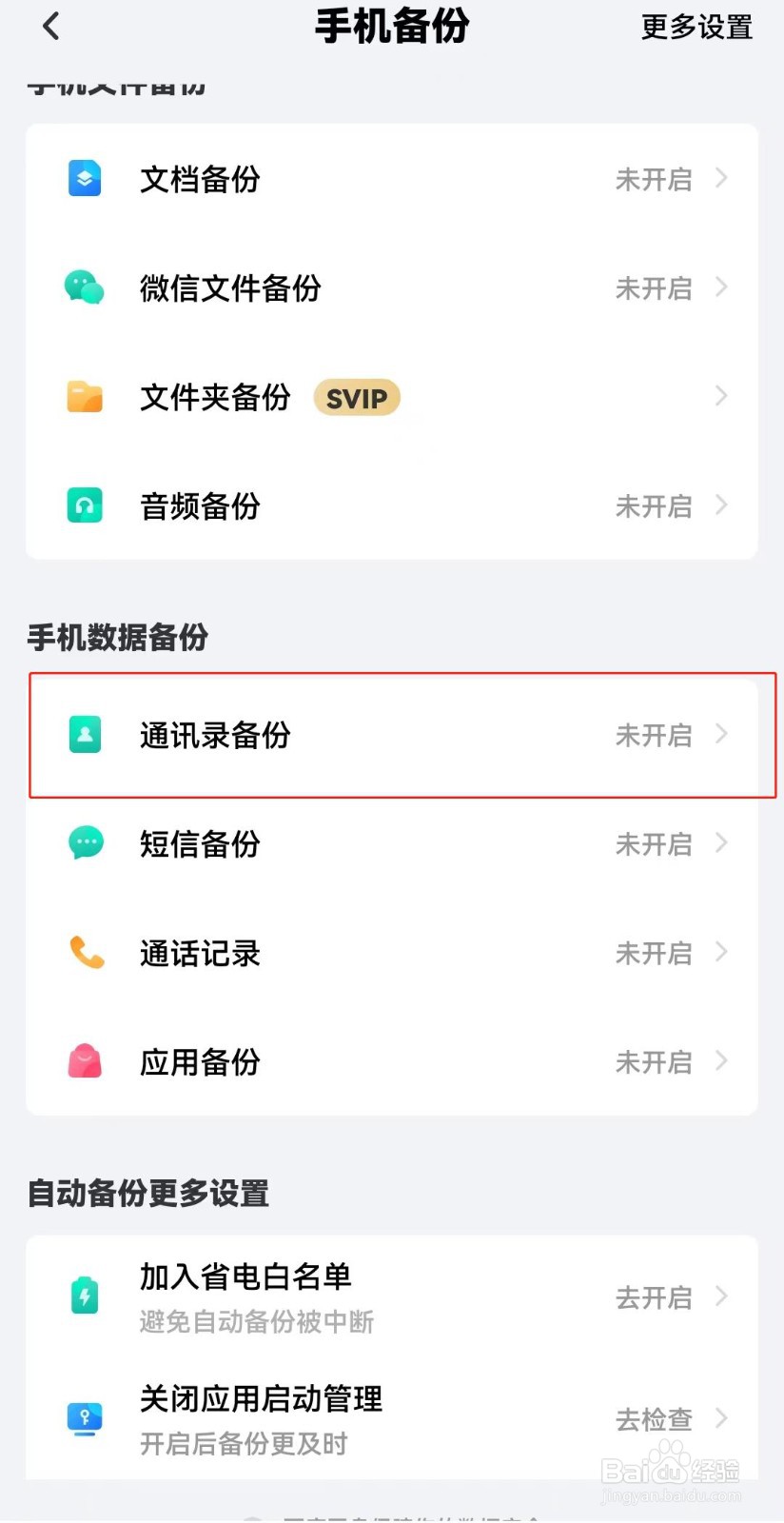784x1523 pixels.
Task: Click the call log phone icon
Action: point(84,953)
